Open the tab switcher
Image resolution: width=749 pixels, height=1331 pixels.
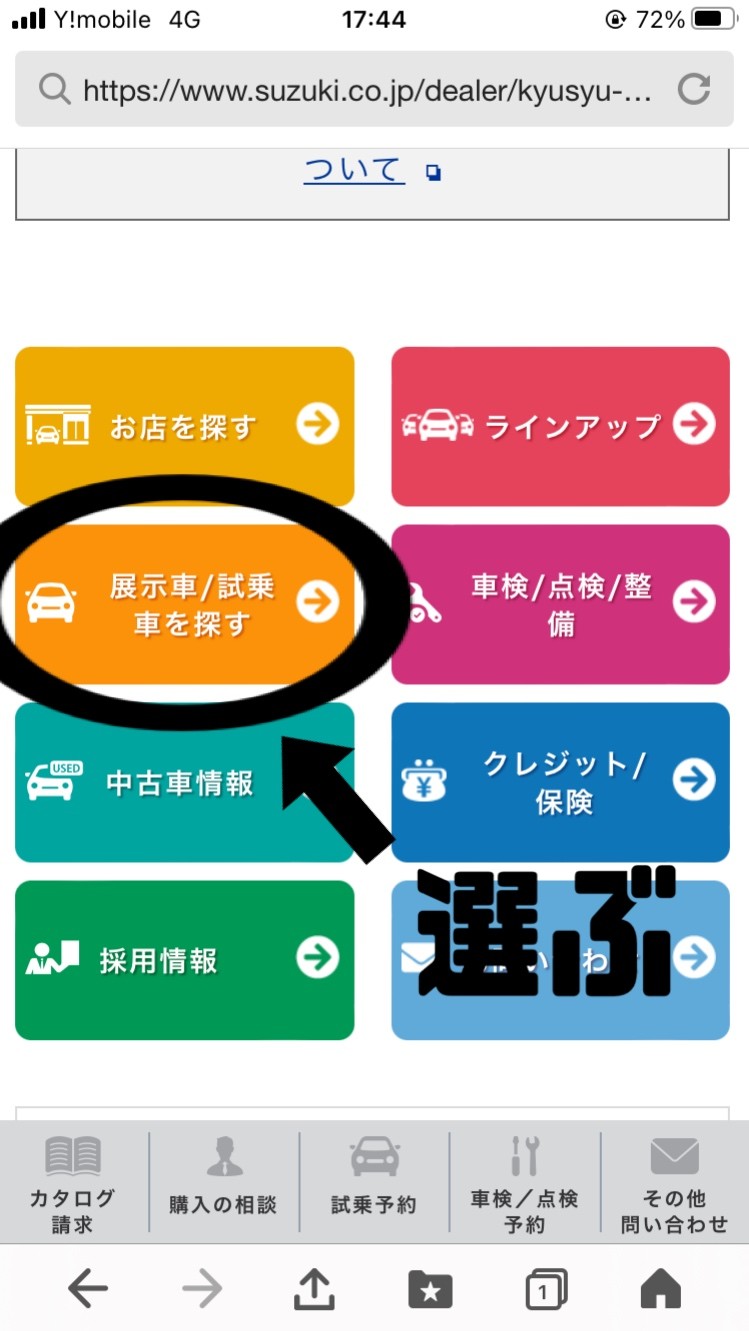546,1290
